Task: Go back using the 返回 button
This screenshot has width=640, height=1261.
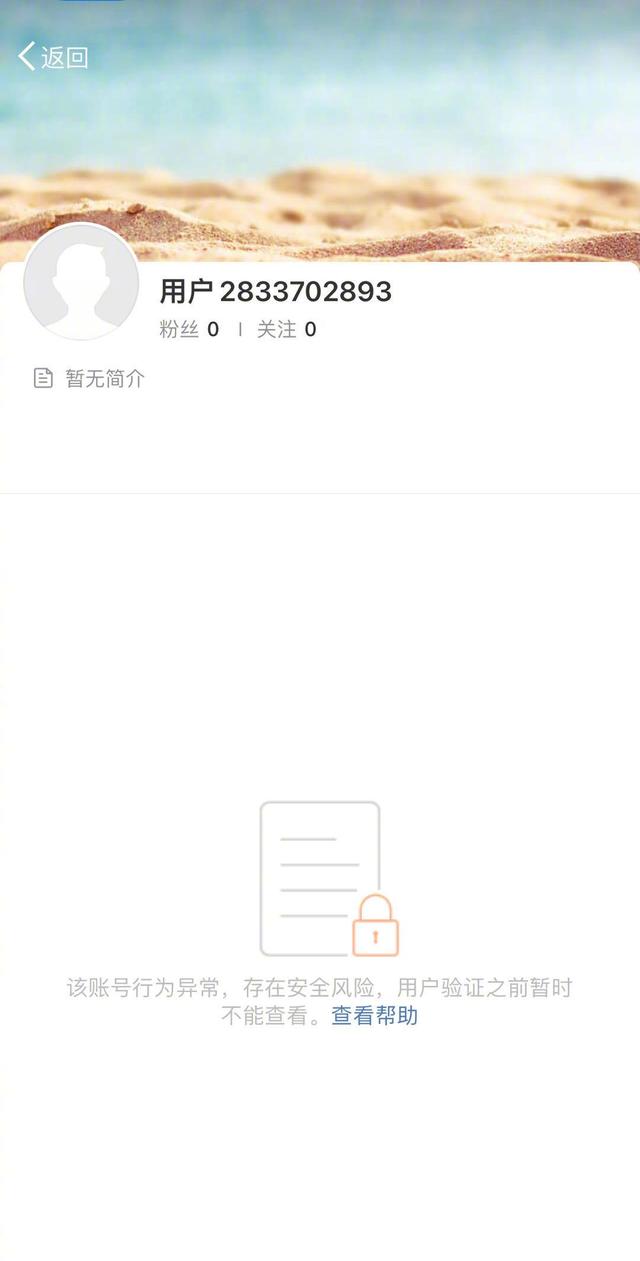Action: coord(54,57)
